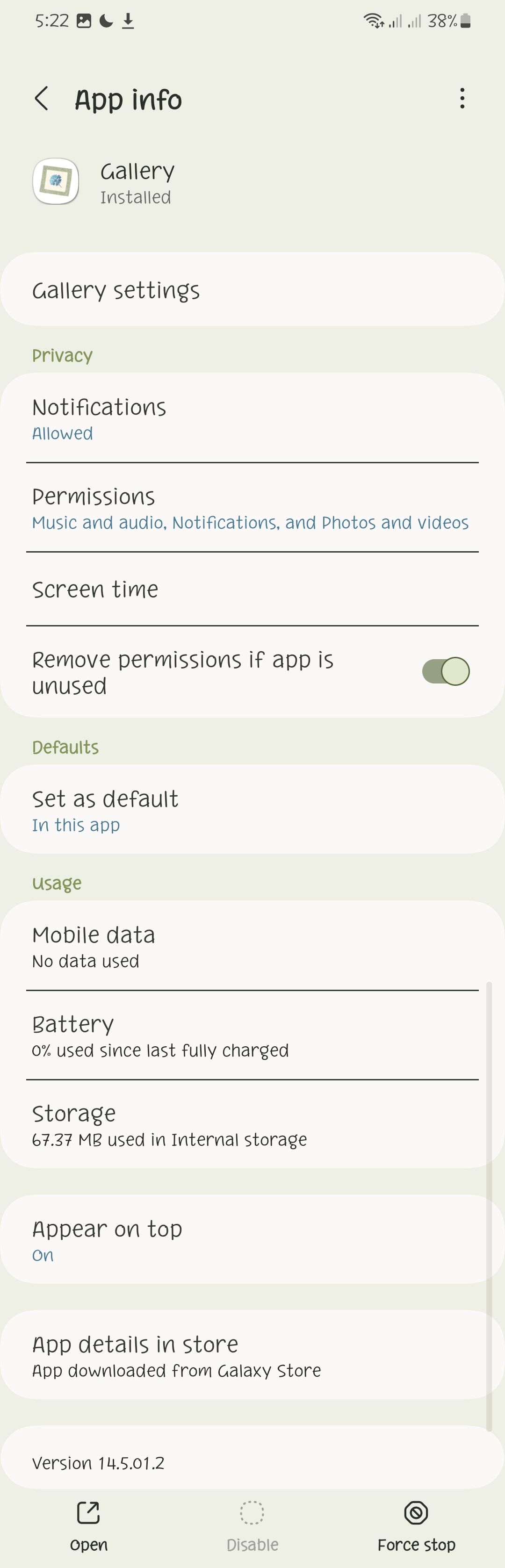Open Gallery settings
The height and width of the screenshot is (1568, 505).
[x=252, y=290]
